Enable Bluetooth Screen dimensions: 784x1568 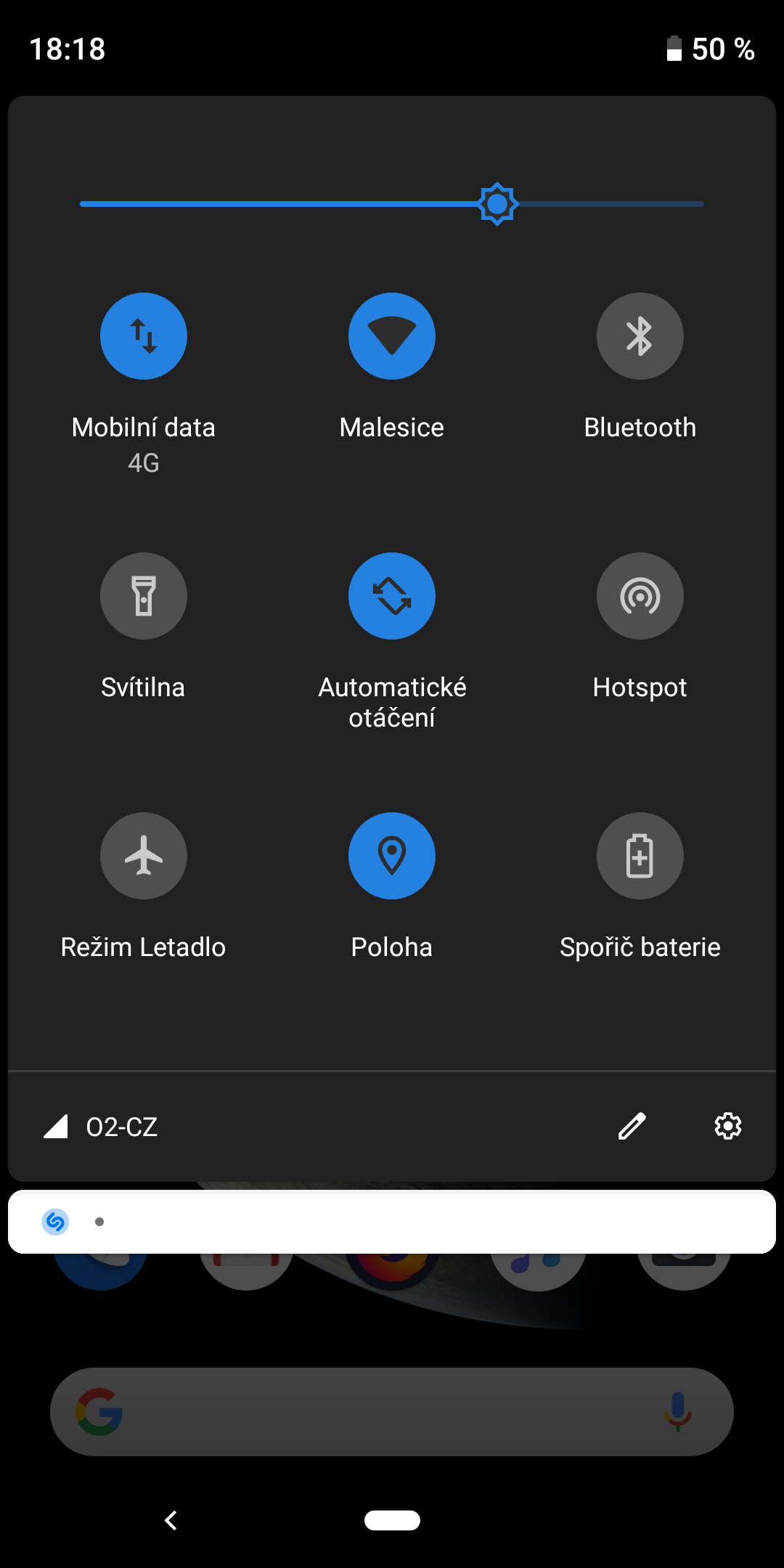(x=640, y=336)
